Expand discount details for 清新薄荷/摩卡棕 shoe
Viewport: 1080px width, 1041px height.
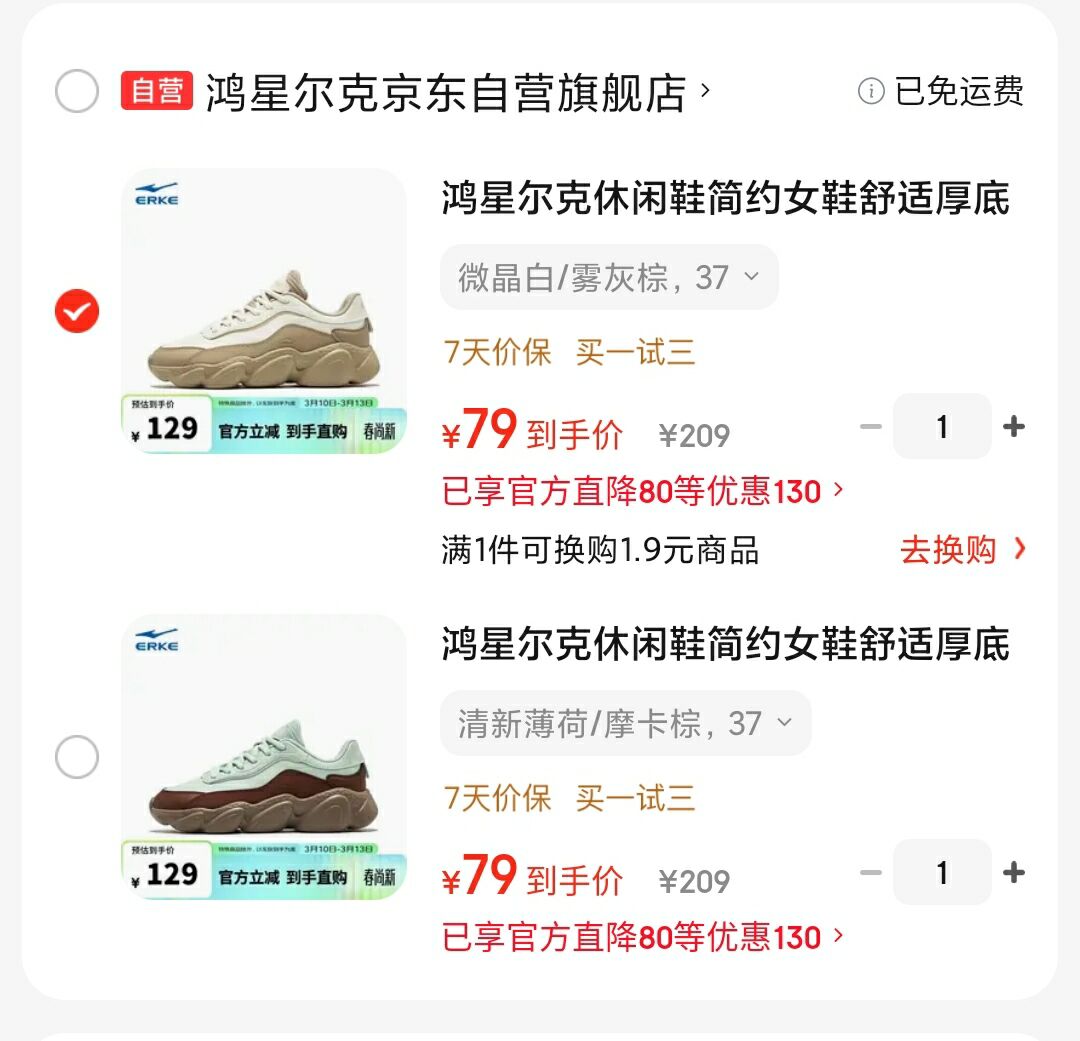[643, 937]
